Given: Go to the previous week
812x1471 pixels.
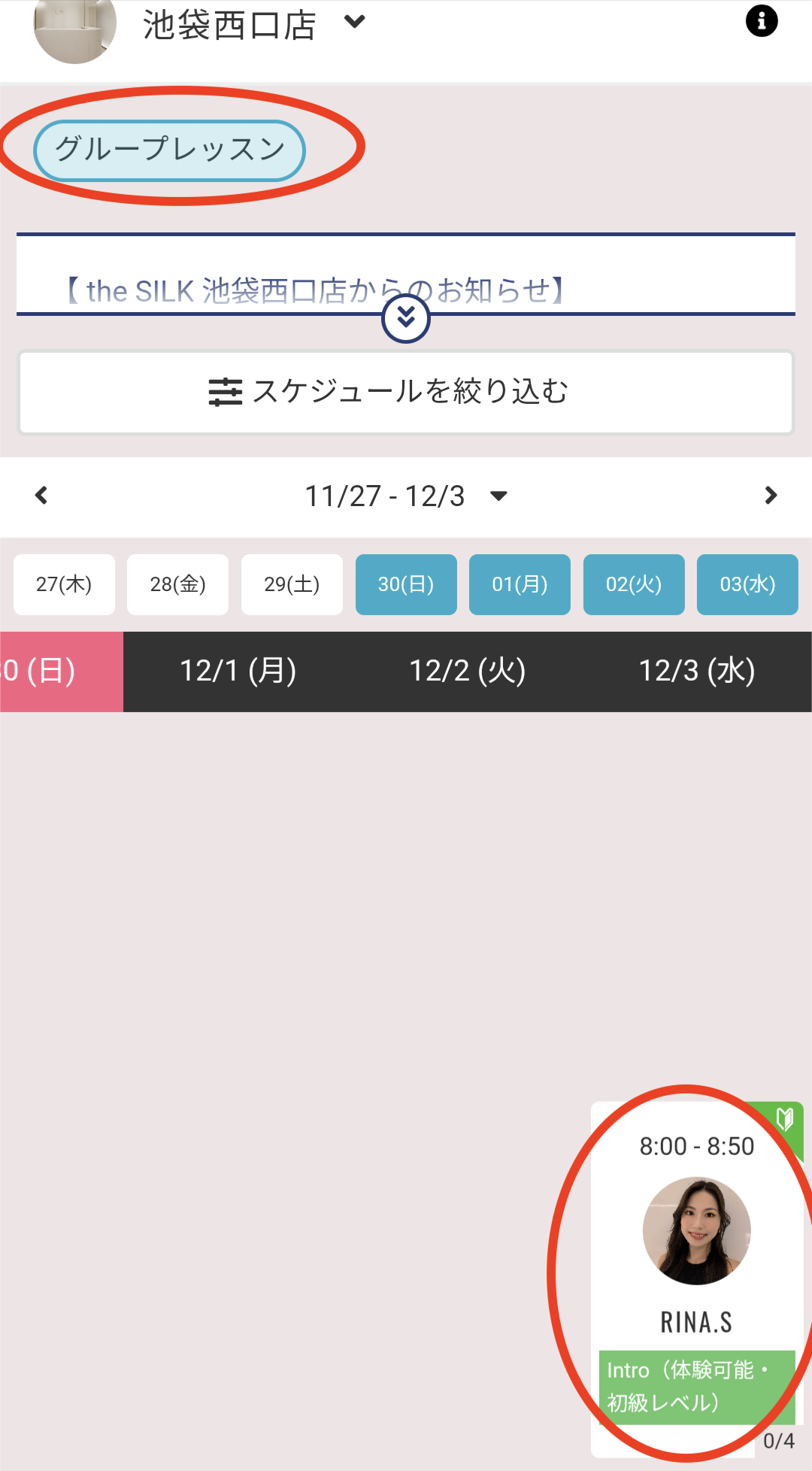Looking at the screenshot, I should point(42,496).
